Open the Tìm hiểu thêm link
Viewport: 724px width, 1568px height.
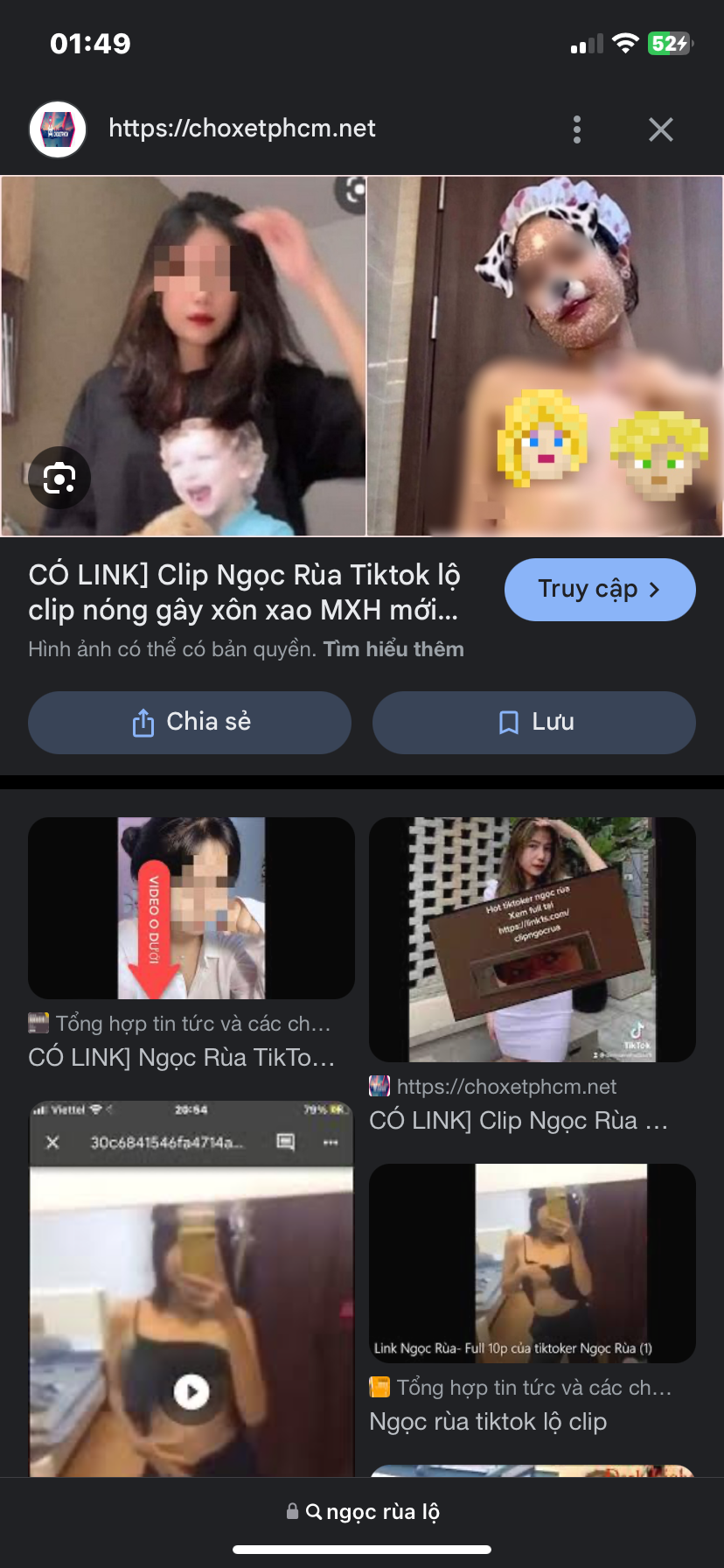pos(393,649)
